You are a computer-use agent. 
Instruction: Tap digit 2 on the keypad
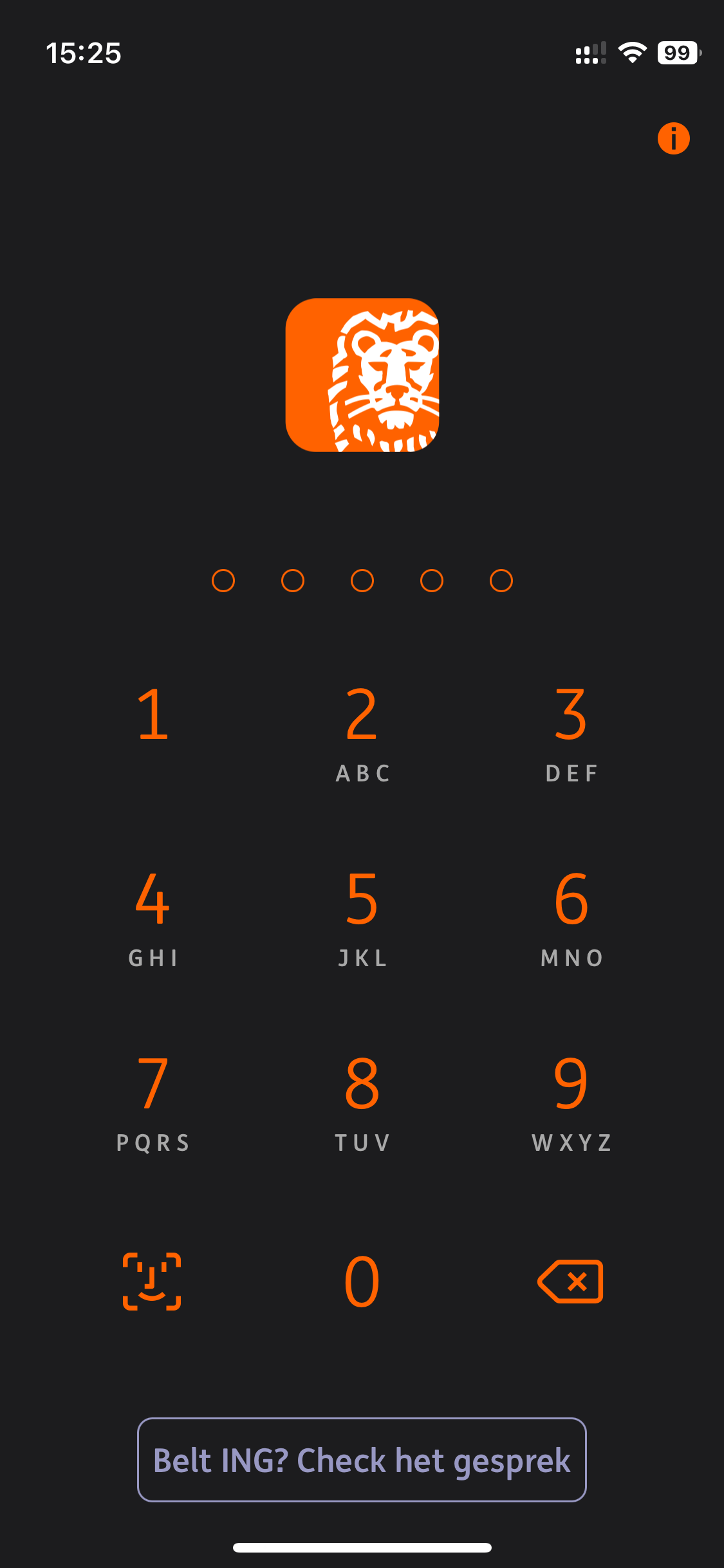tap(362, 731)
